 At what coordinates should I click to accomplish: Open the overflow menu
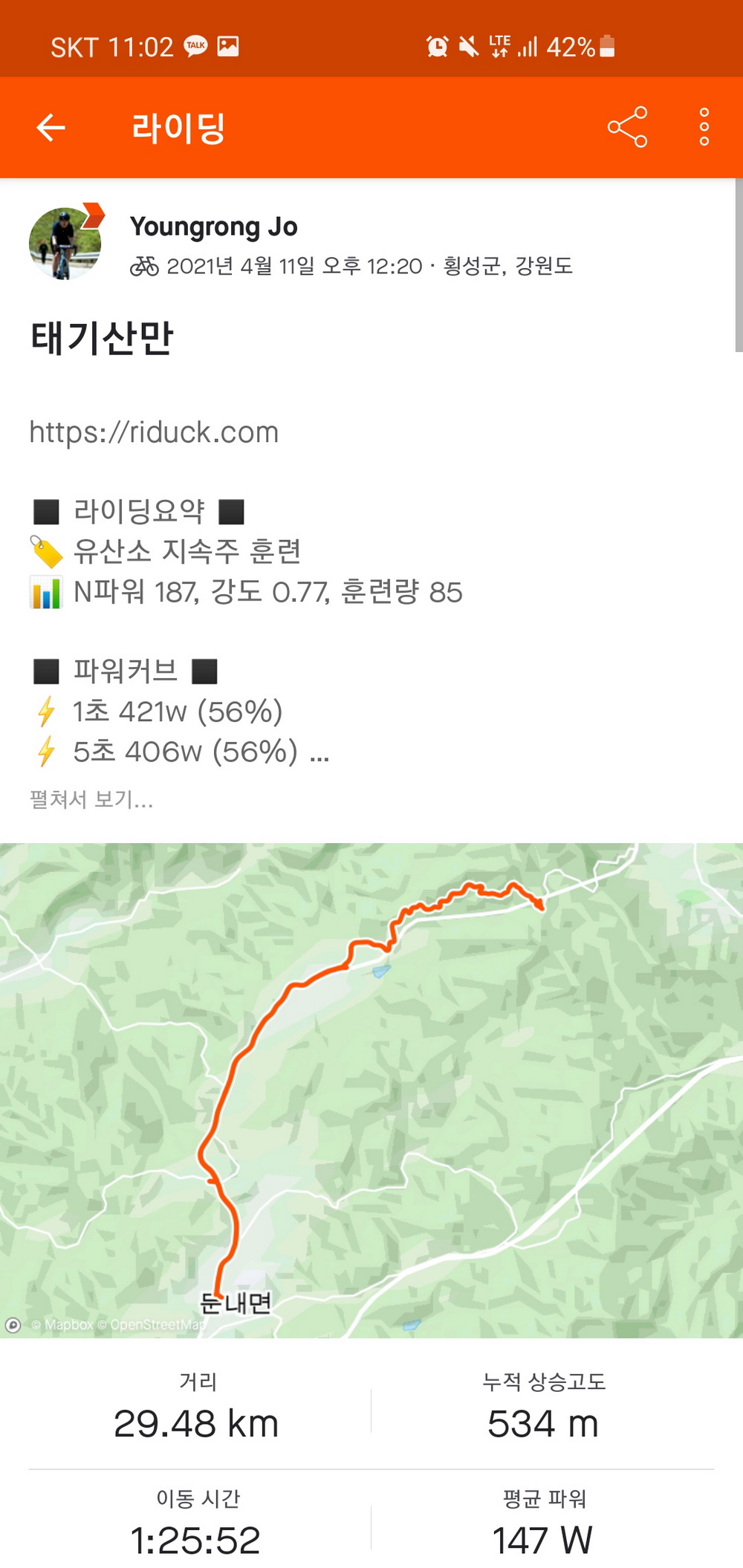(704, 128)
